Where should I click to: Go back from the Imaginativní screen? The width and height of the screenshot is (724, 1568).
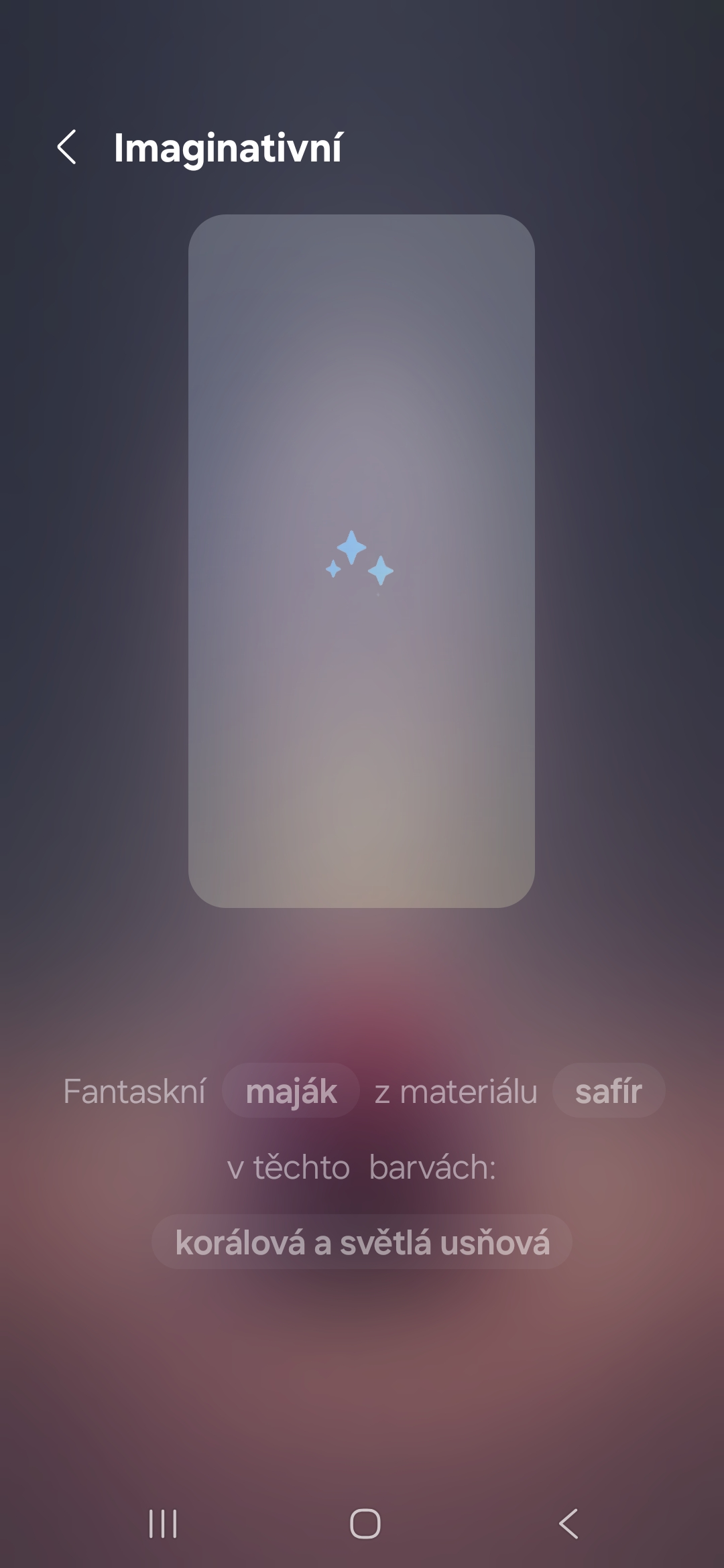click(66, 147)
